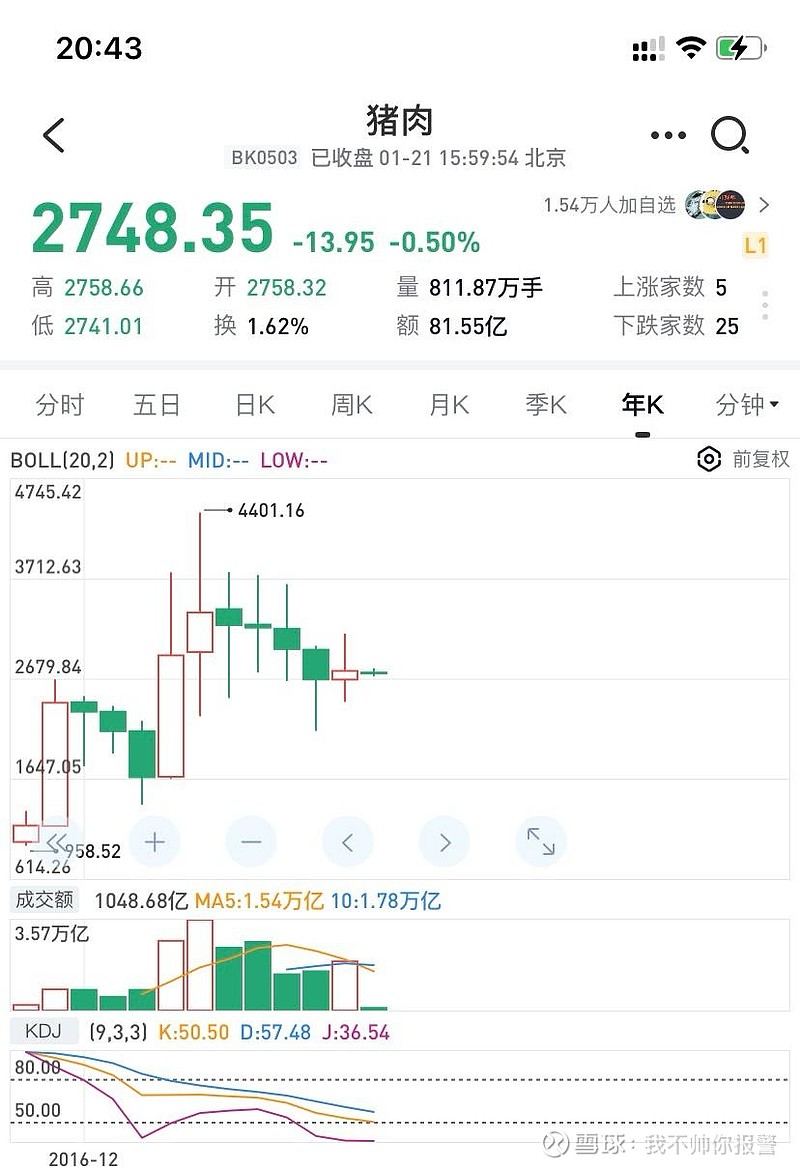
Task: Show the 季K chart tab
Action: tap(546, 405)
